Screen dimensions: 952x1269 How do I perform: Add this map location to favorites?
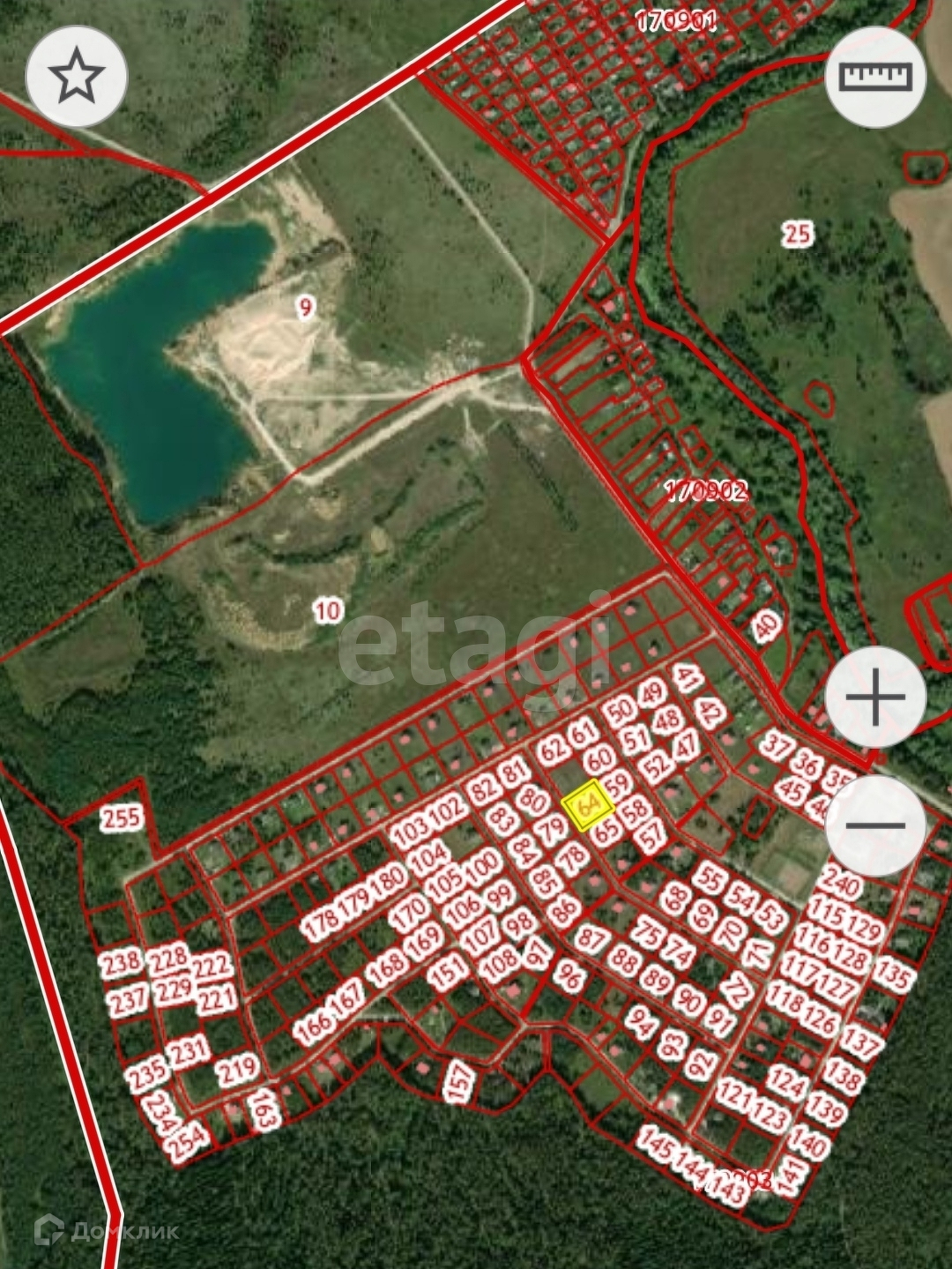coord(77,77)
